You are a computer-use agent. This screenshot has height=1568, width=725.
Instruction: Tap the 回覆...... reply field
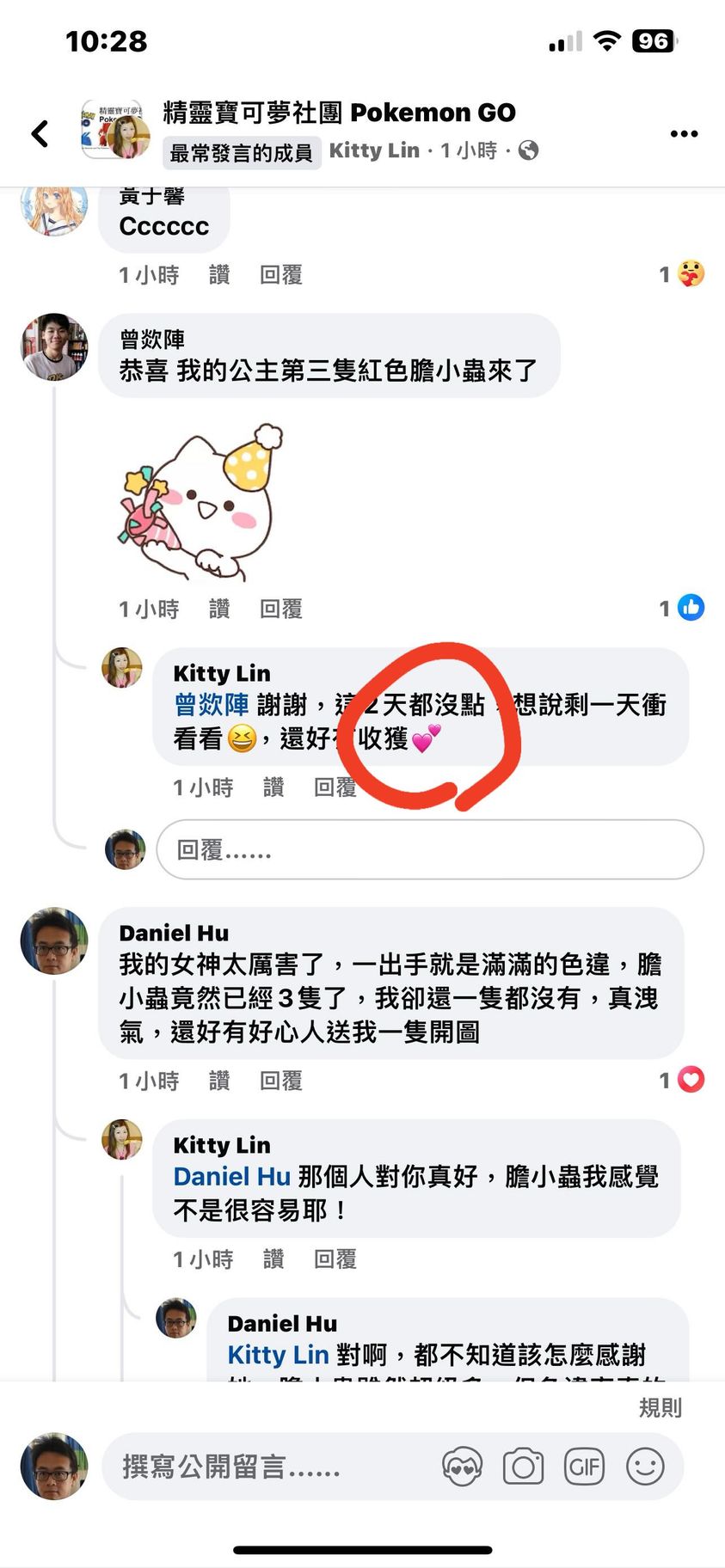429,849
